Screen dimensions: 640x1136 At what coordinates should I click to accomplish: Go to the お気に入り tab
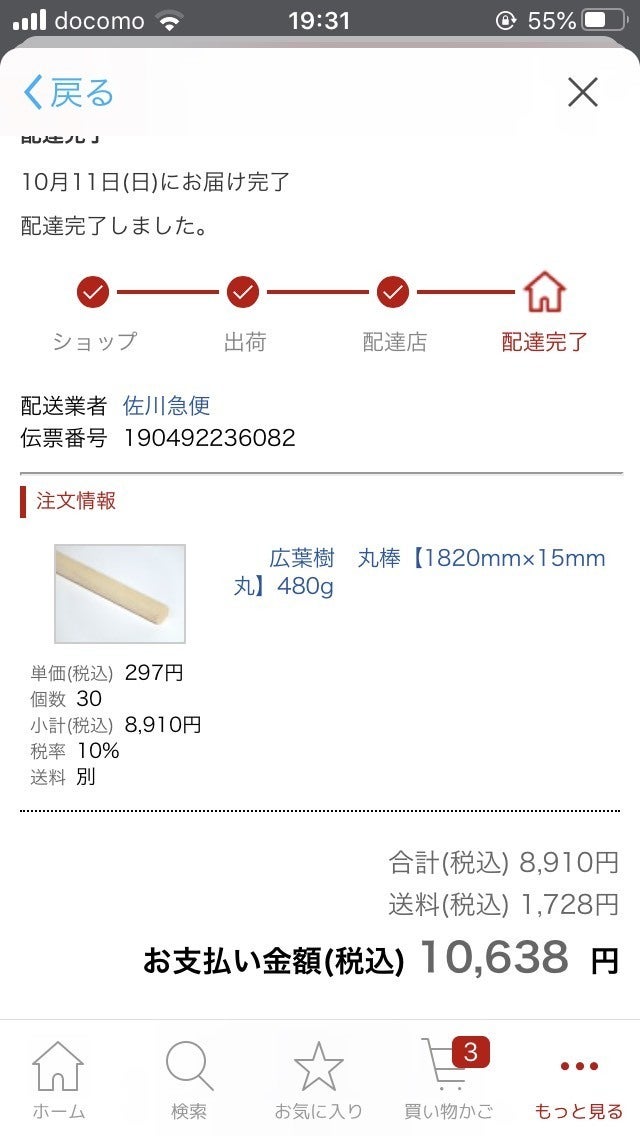pyautogui.click(x=318, y=1080)
